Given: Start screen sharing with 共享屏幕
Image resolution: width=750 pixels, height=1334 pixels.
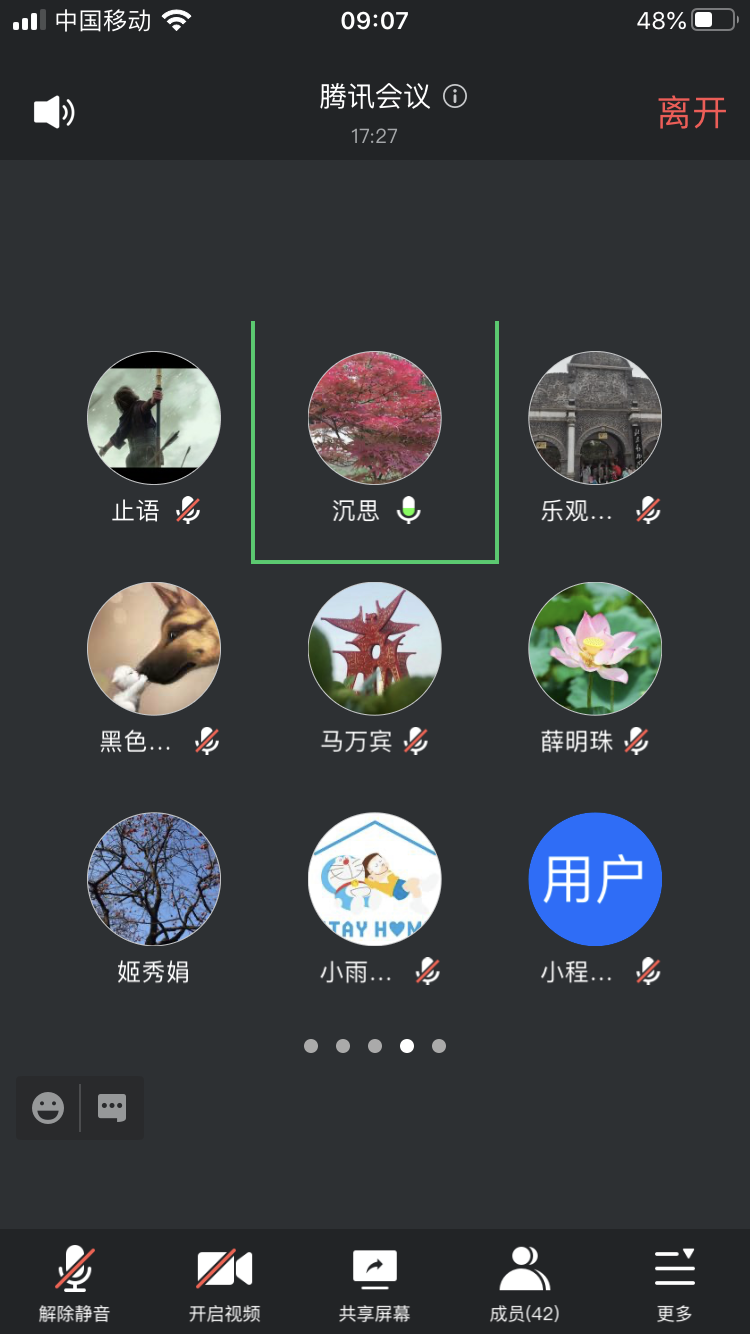Looking at the screenshot, I should tap(374, 1282).
